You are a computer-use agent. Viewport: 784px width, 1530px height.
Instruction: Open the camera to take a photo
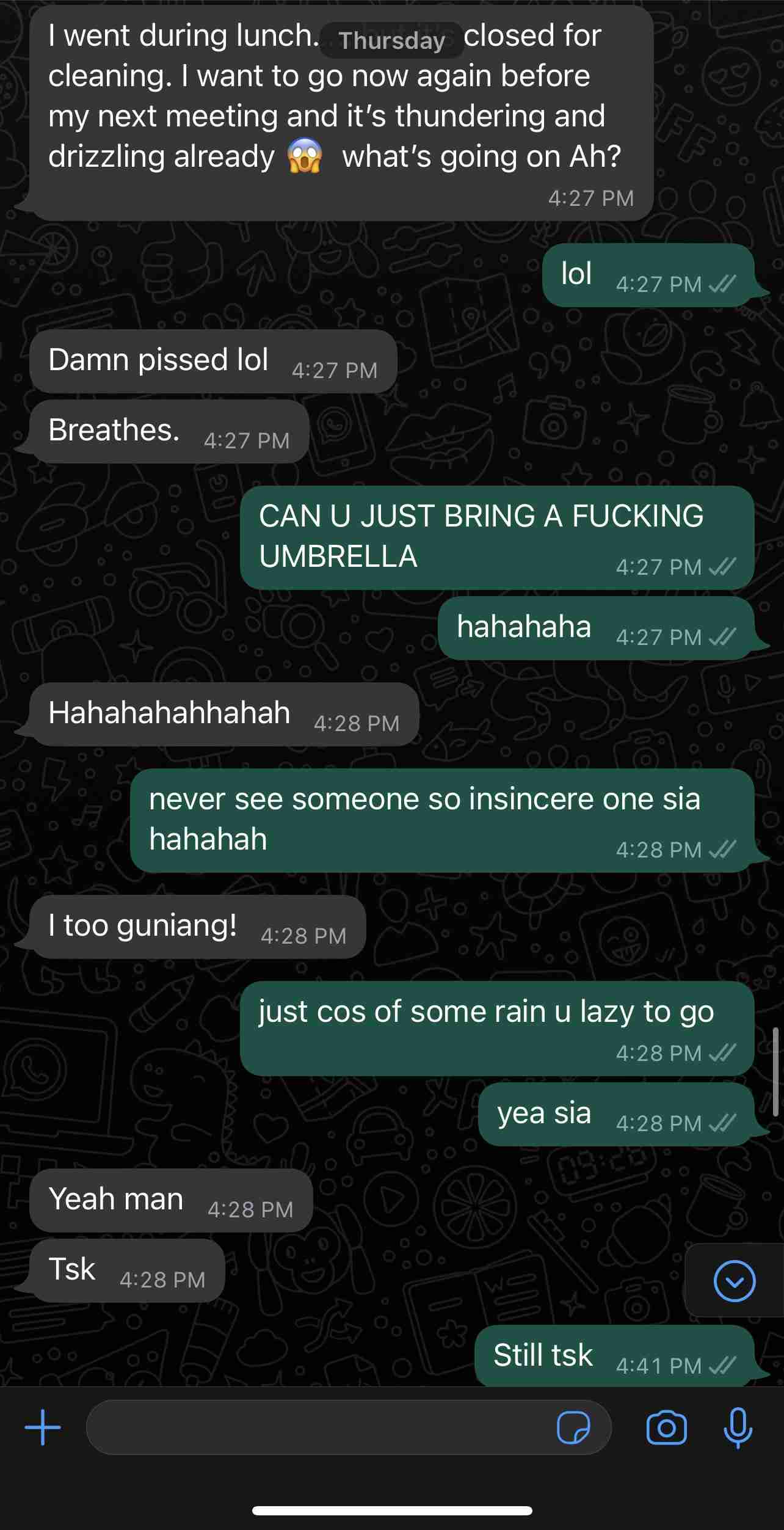666,1427
